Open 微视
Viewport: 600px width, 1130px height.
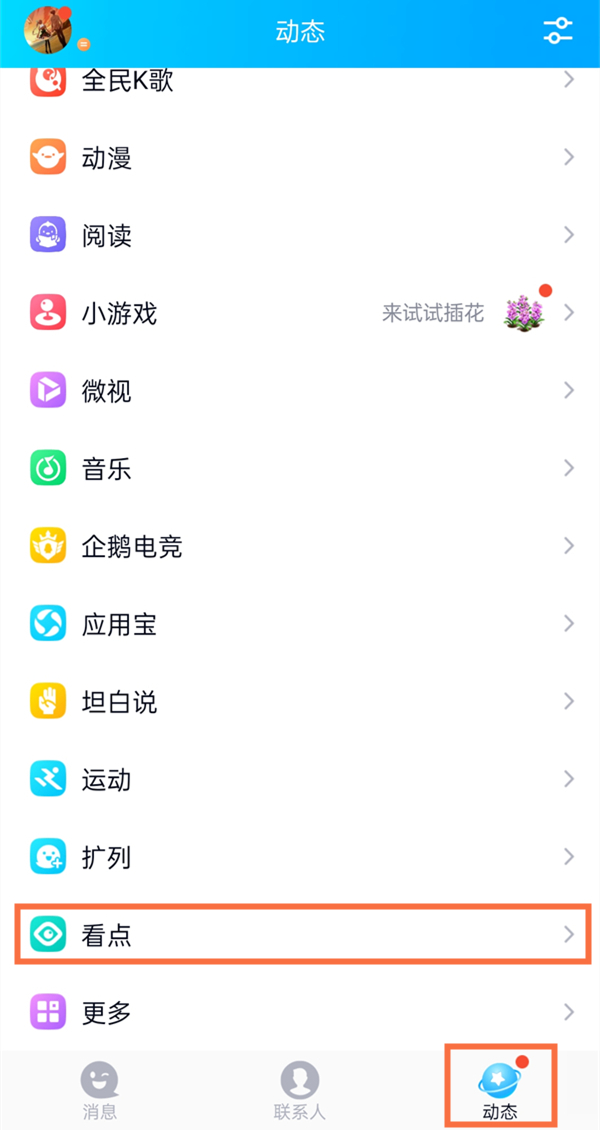click(300, 390)
